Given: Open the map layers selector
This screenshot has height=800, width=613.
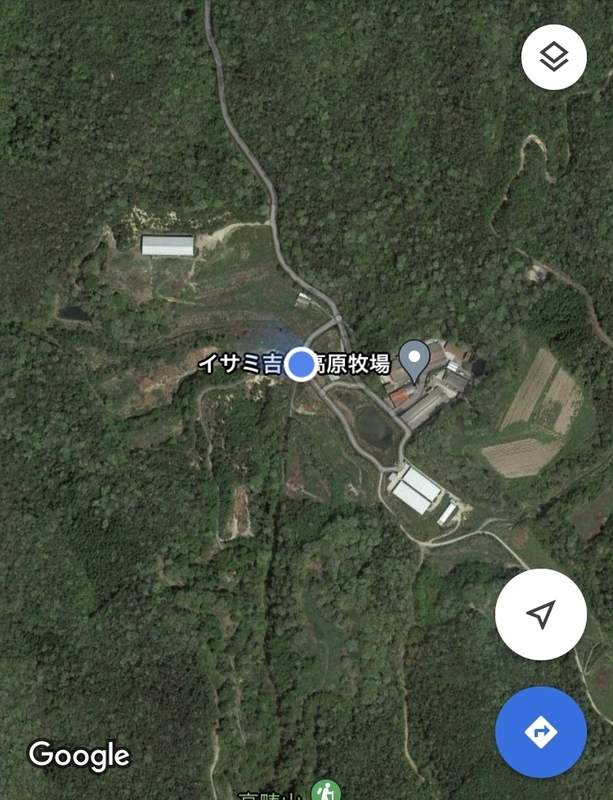Looking at the screenshot, I should (553, 57).
